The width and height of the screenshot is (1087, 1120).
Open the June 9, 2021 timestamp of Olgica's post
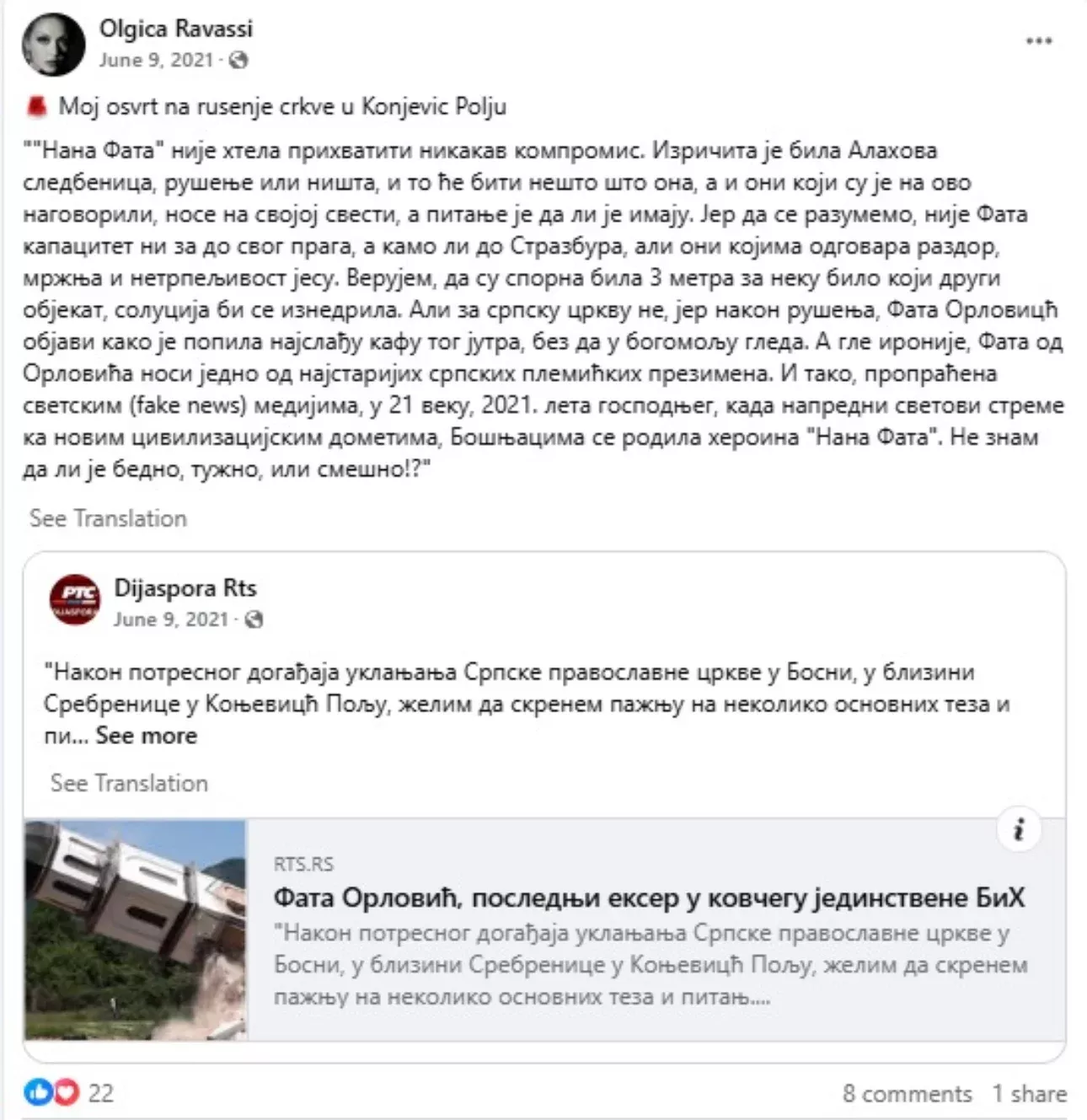tap(156, 60)
